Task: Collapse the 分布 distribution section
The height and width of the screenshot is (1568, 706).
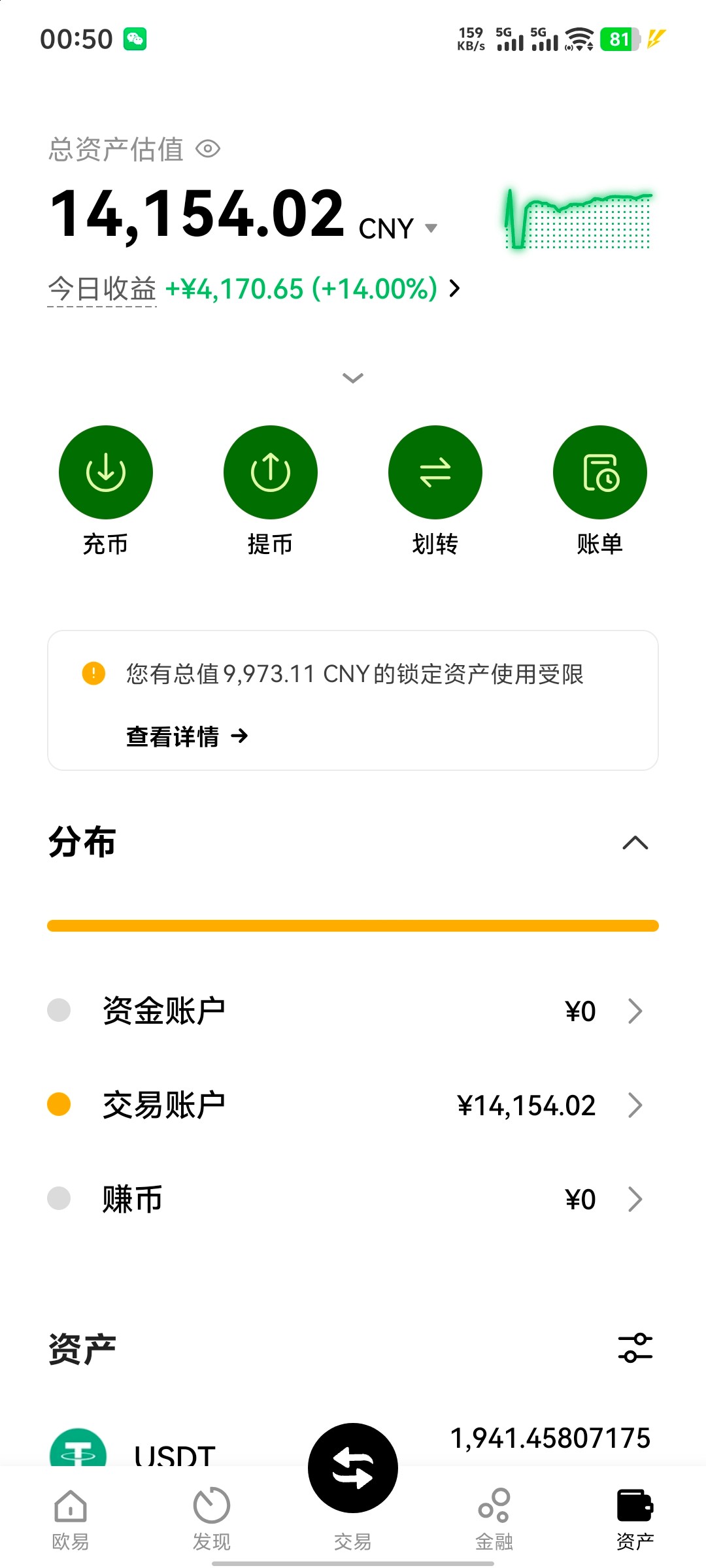Action: pos(635,843)
